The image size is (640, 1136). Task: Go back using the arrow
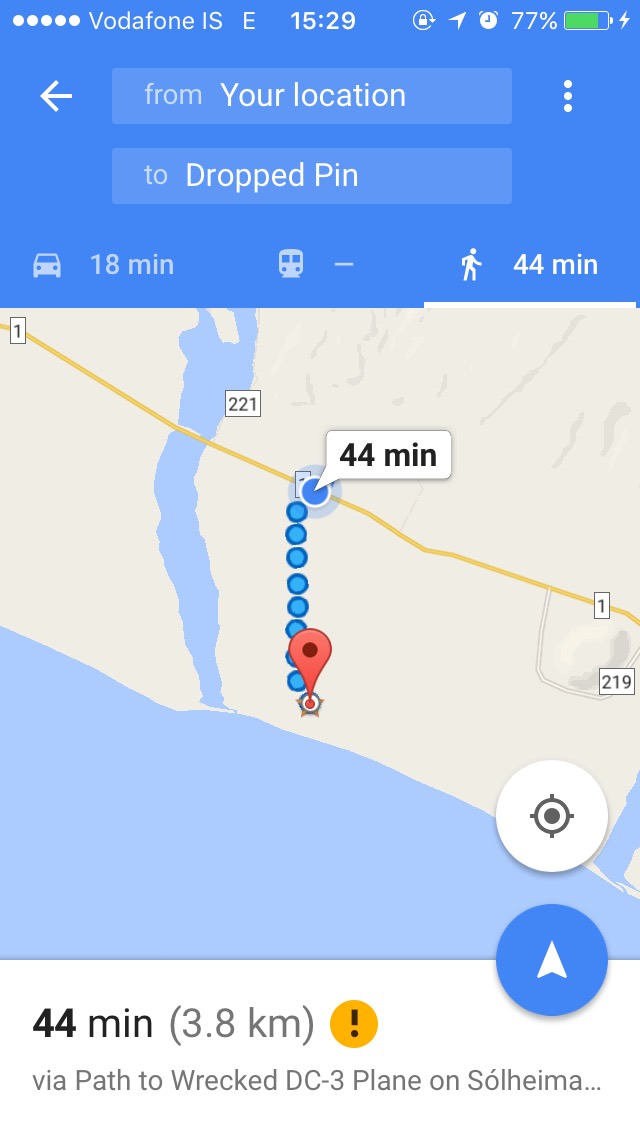(x=56, y=96)
